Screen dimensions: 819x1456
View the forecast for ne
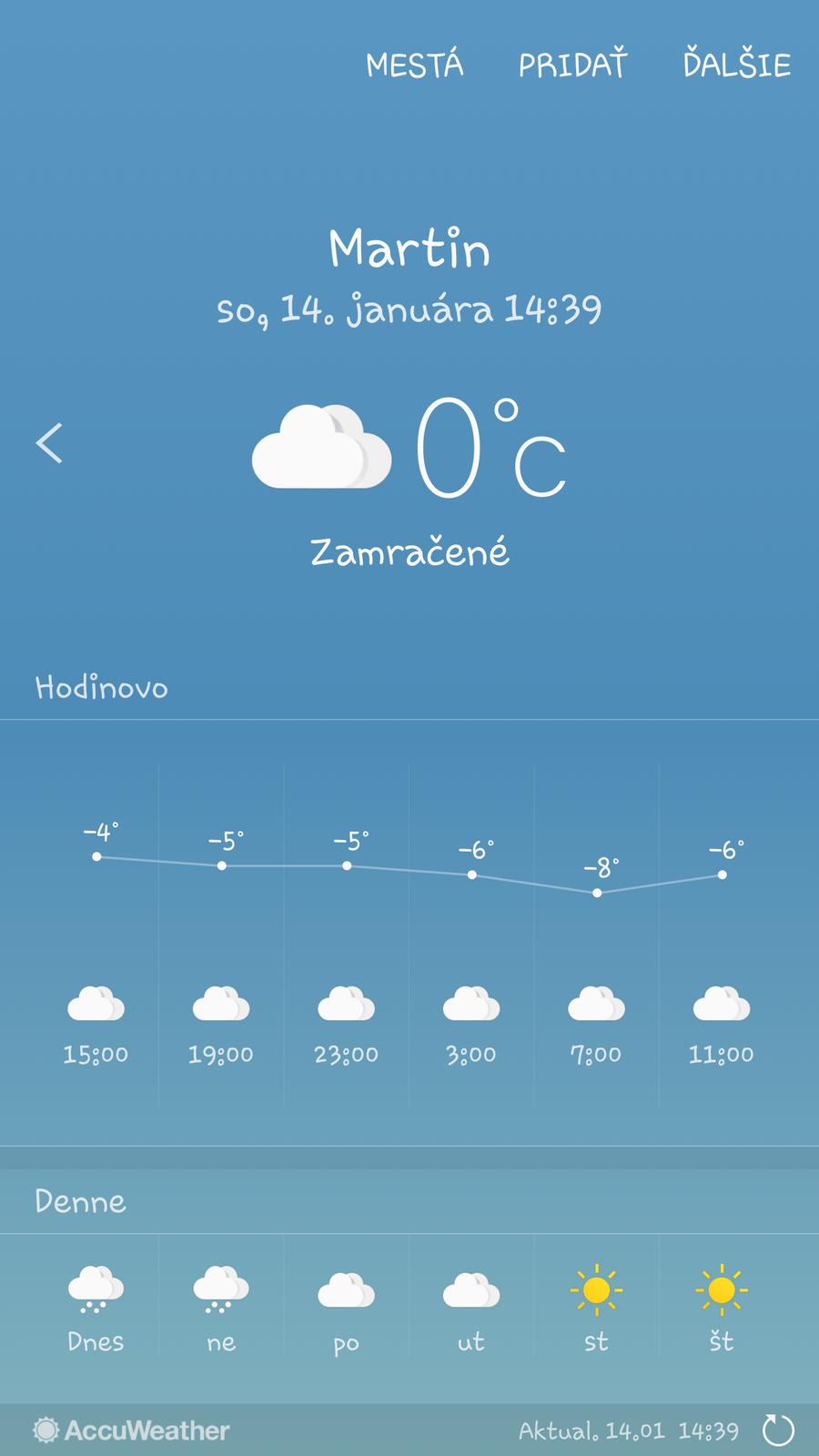coord(221,1307)
